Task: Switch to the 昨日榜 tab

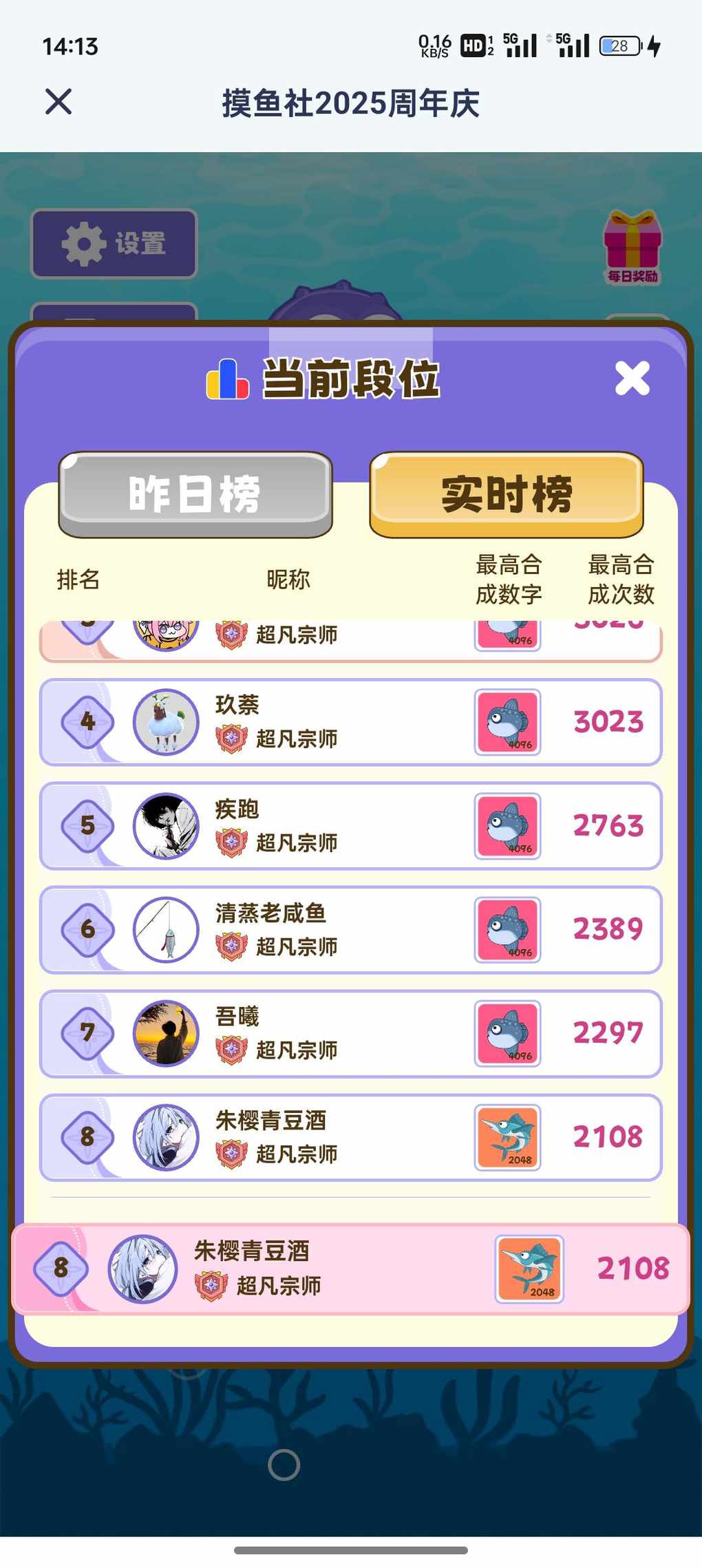Action: [195, 494]
